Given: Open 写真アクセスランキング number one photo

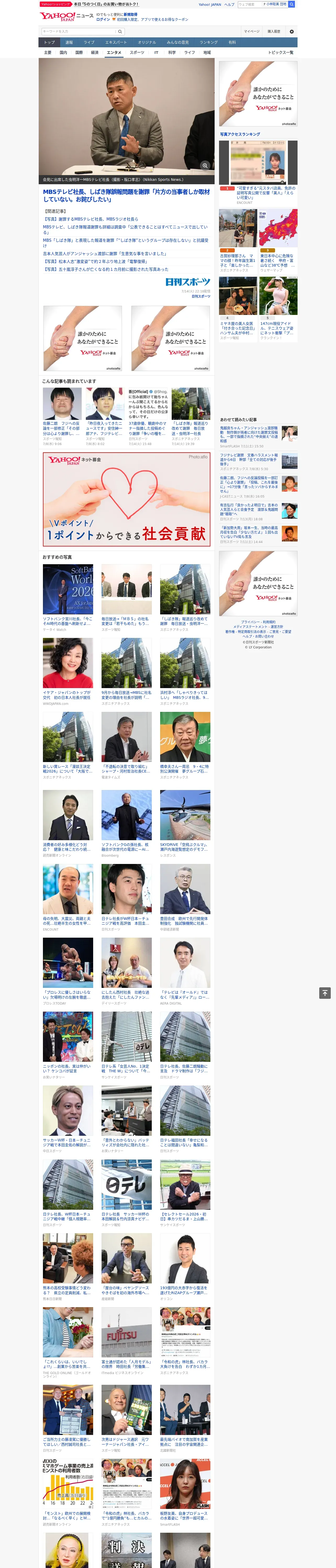Looking at the screenshot, I should tap(258, 163).
